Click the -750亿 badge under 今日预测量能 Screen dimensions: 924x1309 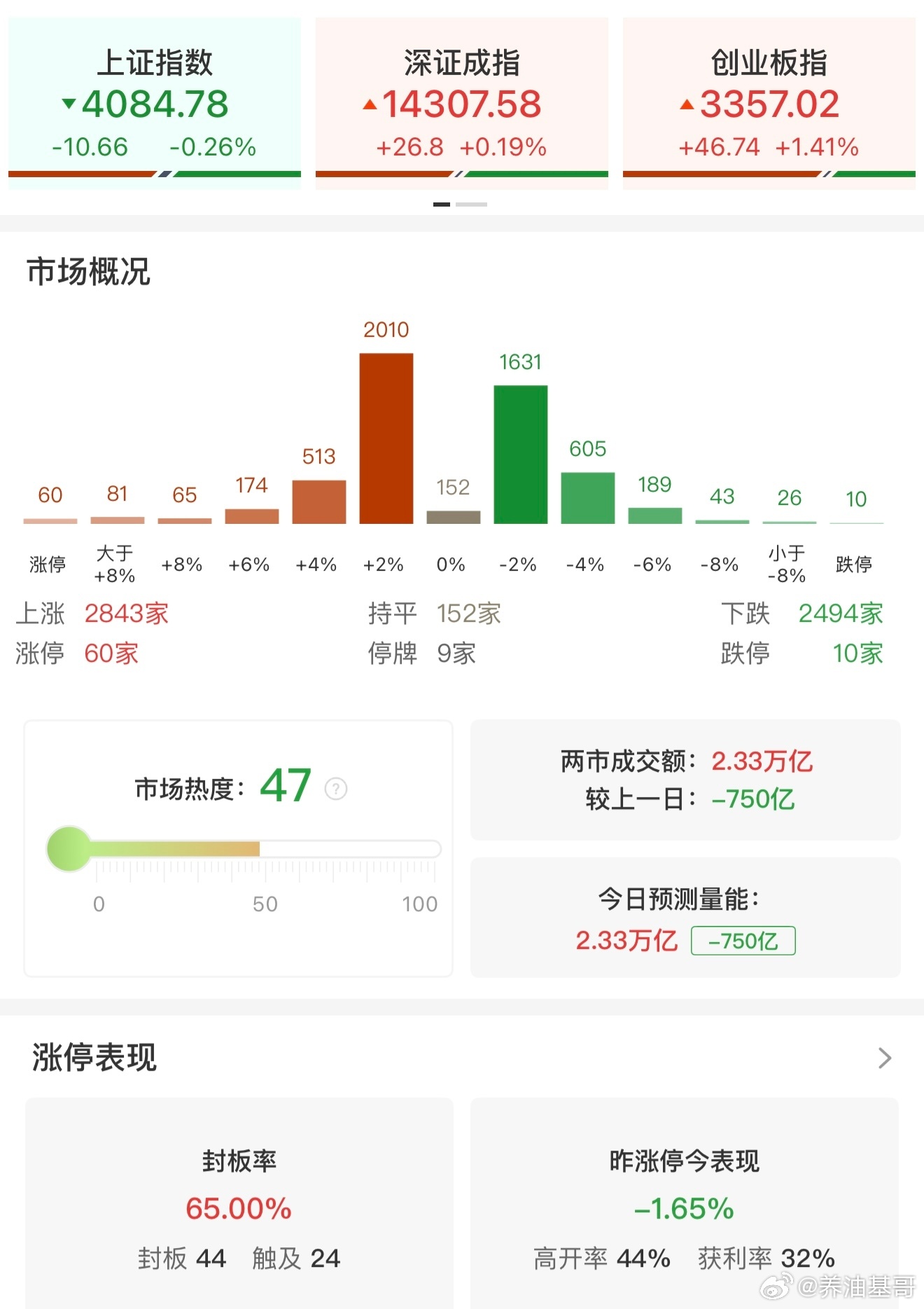[x=743, y=942]
